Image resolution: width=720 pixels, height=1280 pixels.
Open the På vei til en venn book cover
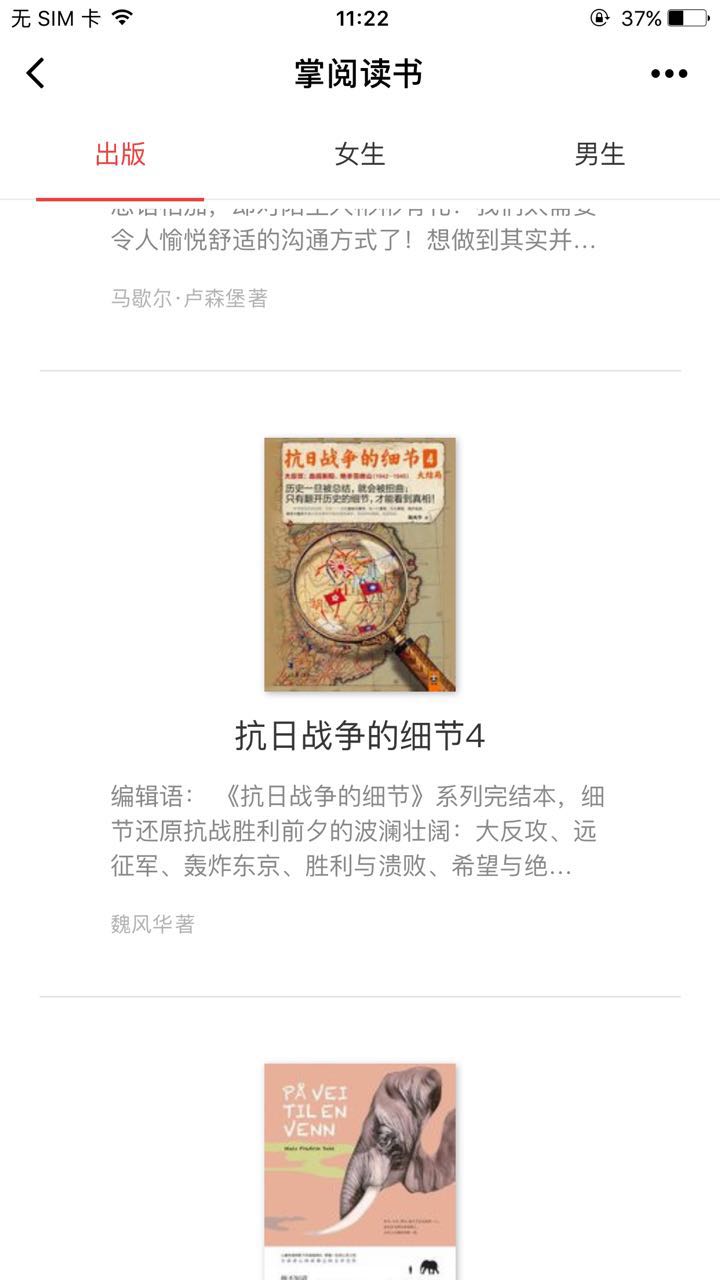click(360, 1170)
